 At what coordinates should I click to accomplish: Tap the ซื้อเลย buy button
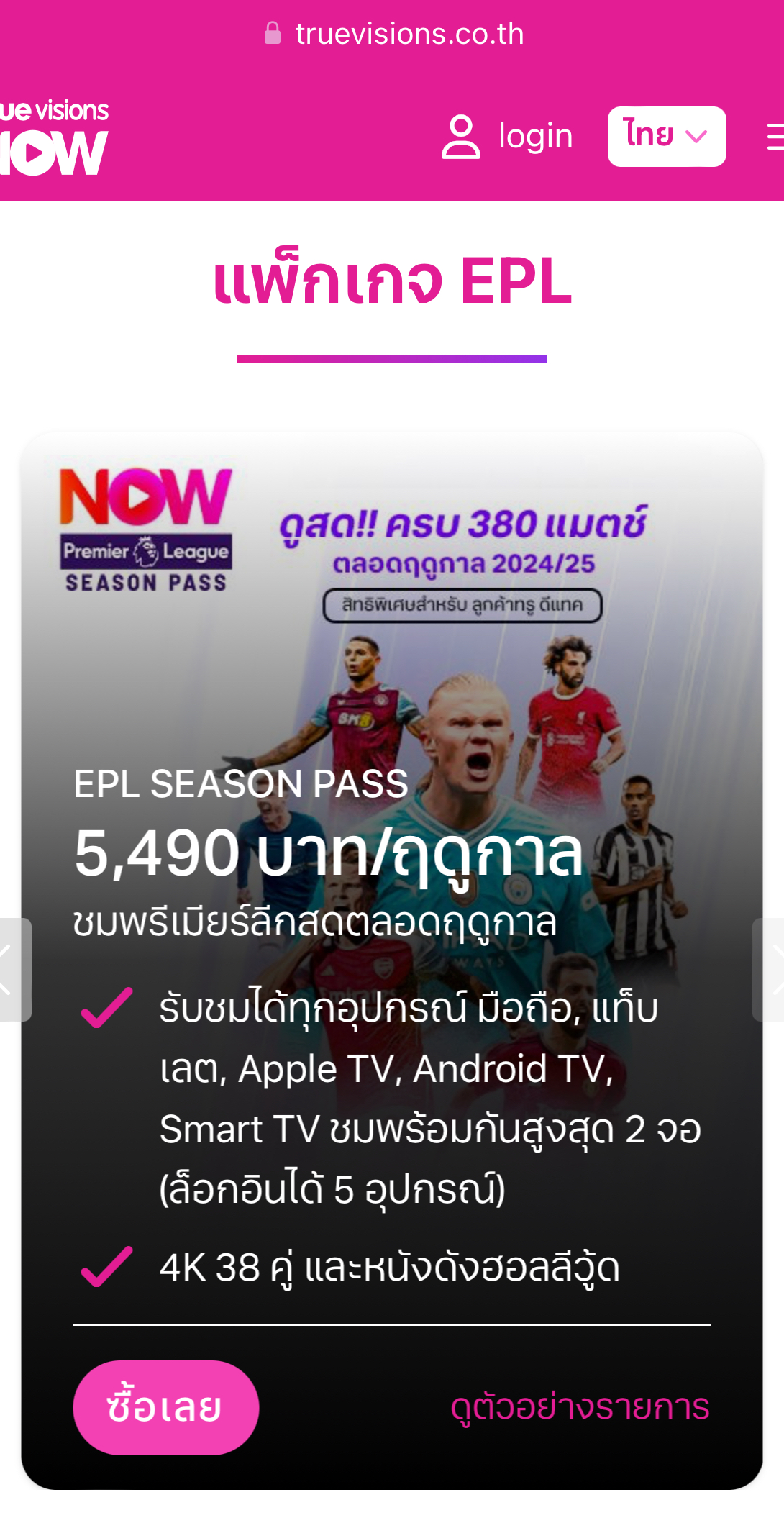[x=165, y=1407]
